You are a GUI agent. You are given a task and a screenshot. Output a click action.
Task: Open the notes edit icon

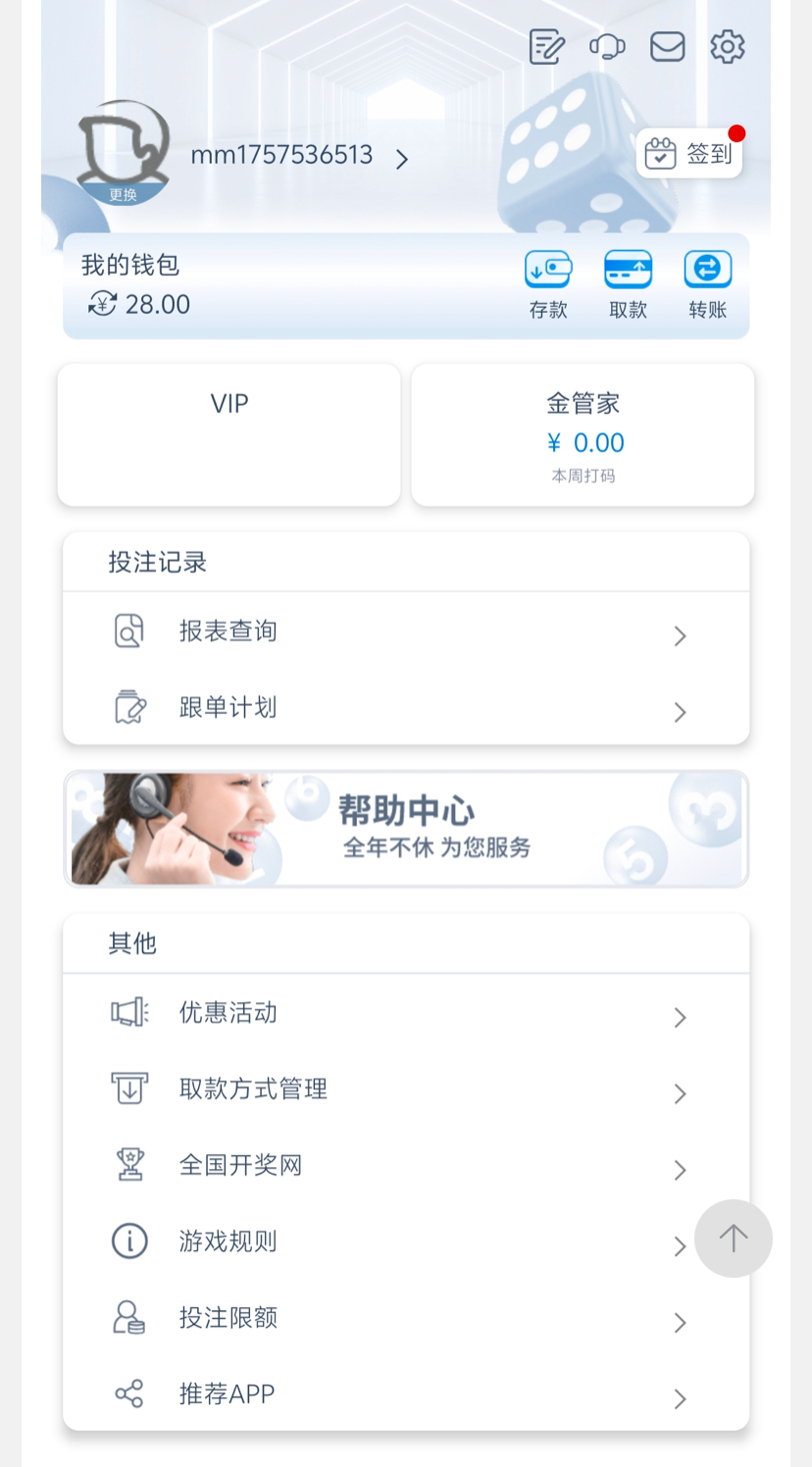click(546, 46)
